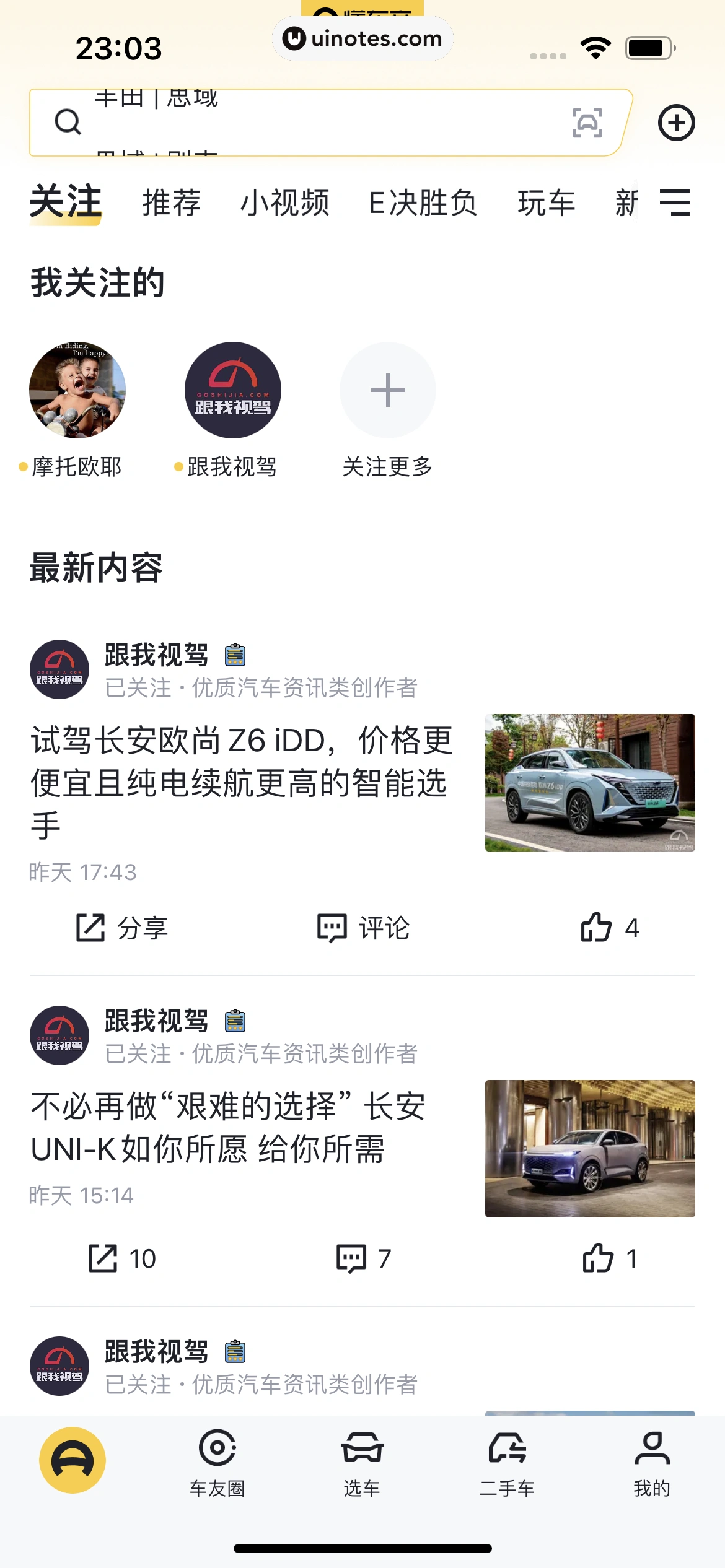Open article 试驾长安欧尚Z6 iDD
The height and width of the screenshot is (1568, 725).
[242, 783]
